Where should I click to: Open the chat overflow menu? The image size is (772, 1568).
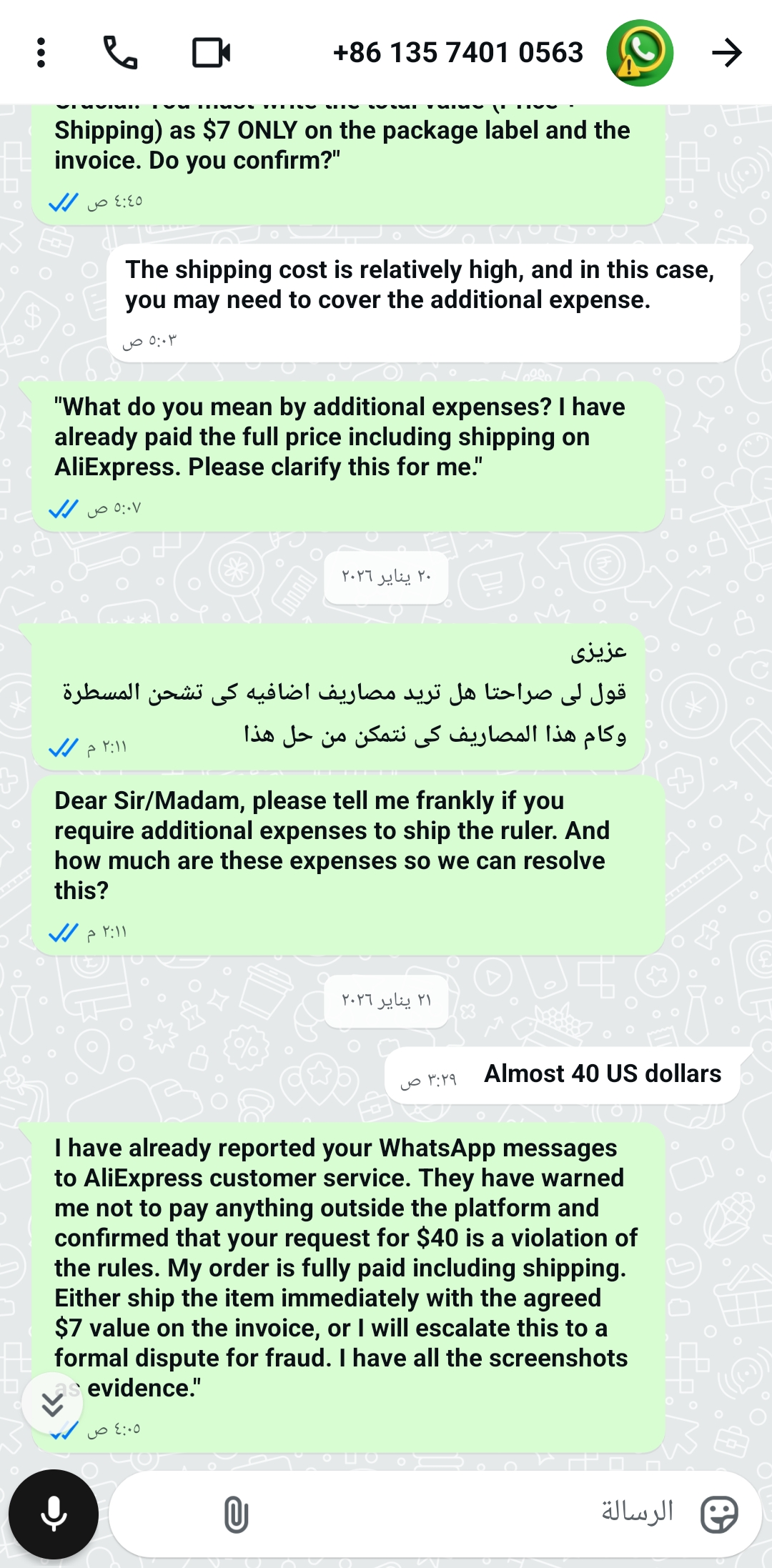coord(41,53)
